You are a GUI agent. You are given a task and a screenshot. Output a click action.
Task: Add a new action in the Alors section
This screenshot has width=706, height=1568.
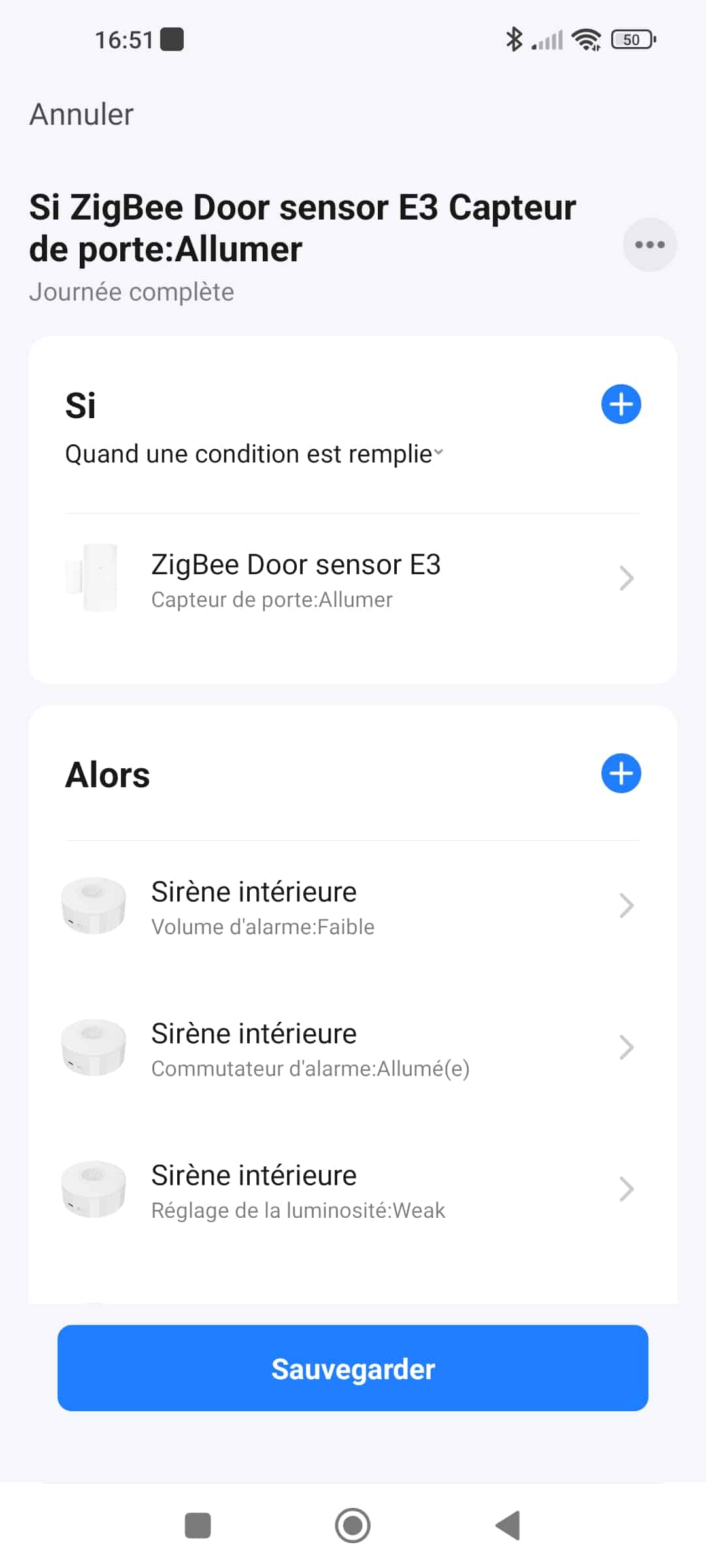(620, 774)
